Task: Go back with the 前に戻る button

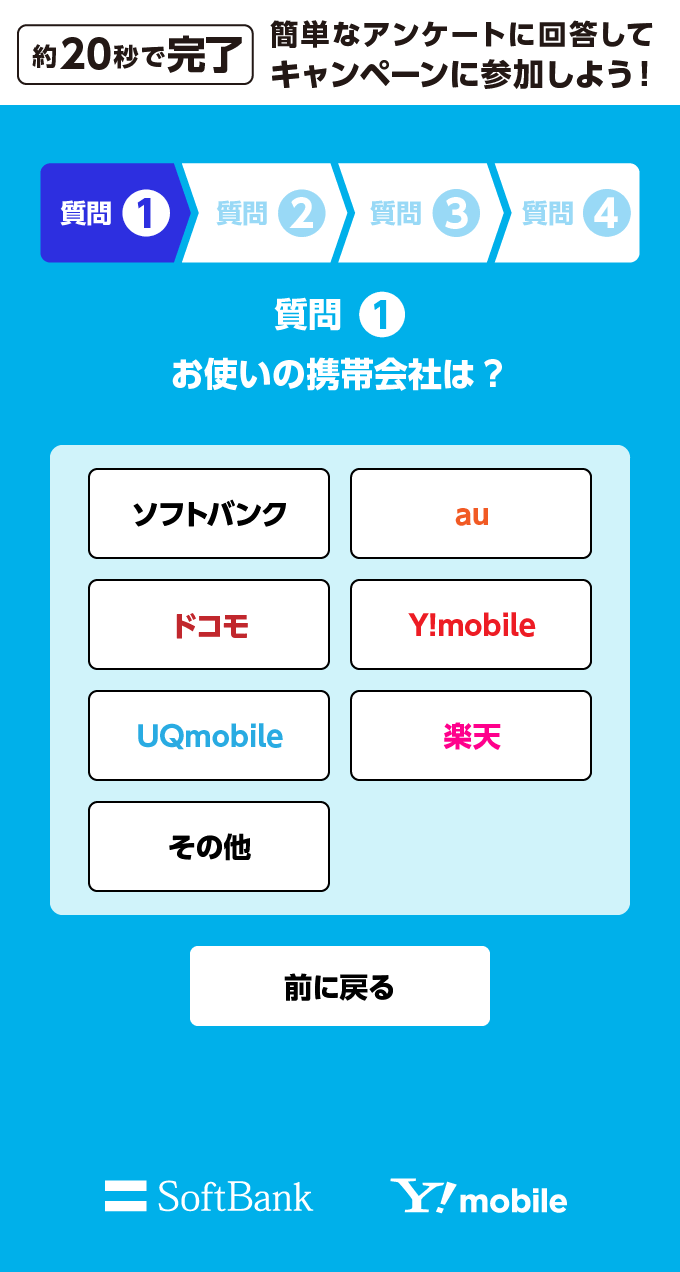Action: coord(340,987)
